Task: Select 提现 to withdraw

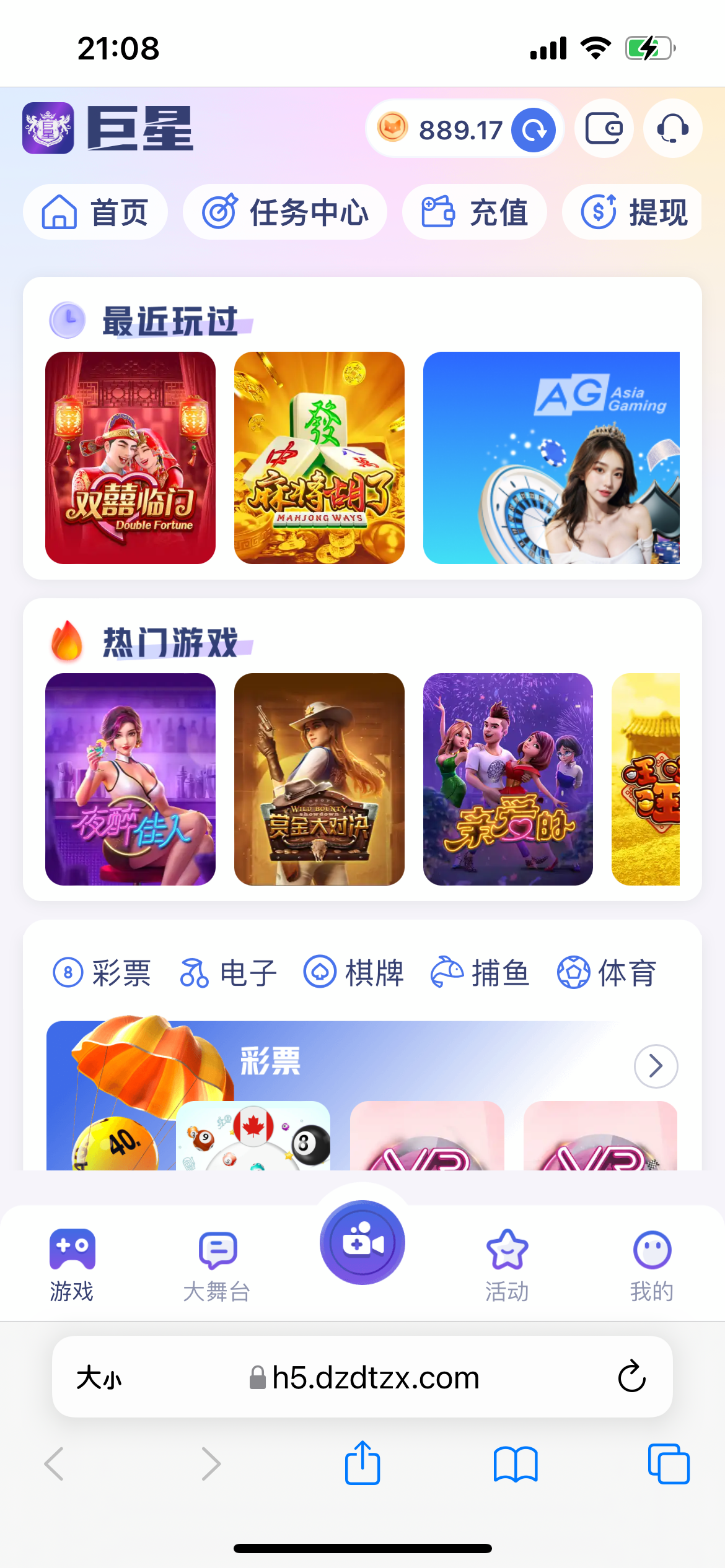Action: [633, 212]
